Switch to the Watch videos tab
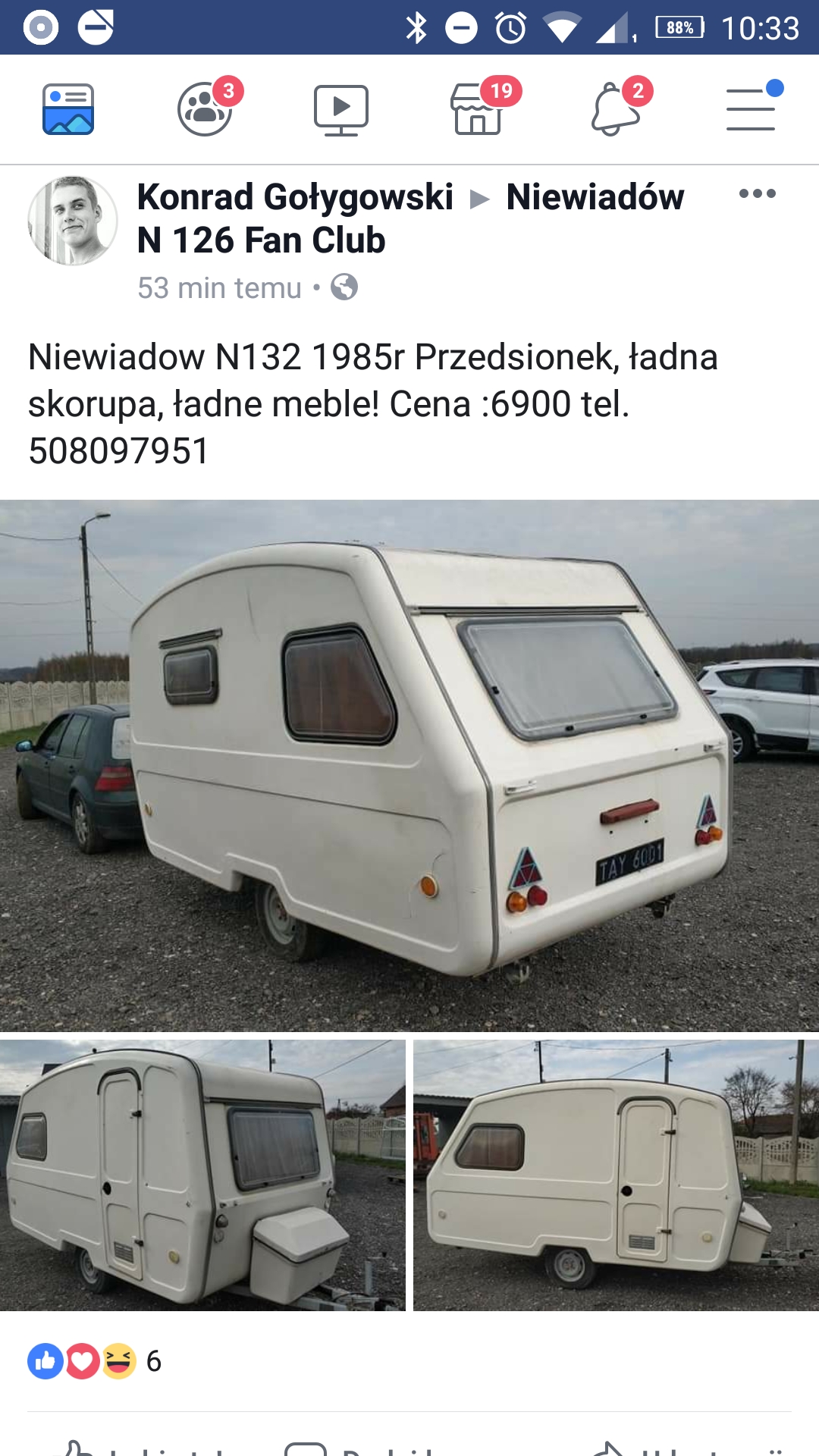Image resolution: width=819 pixels, height=1456 pixels. (341, 109)
